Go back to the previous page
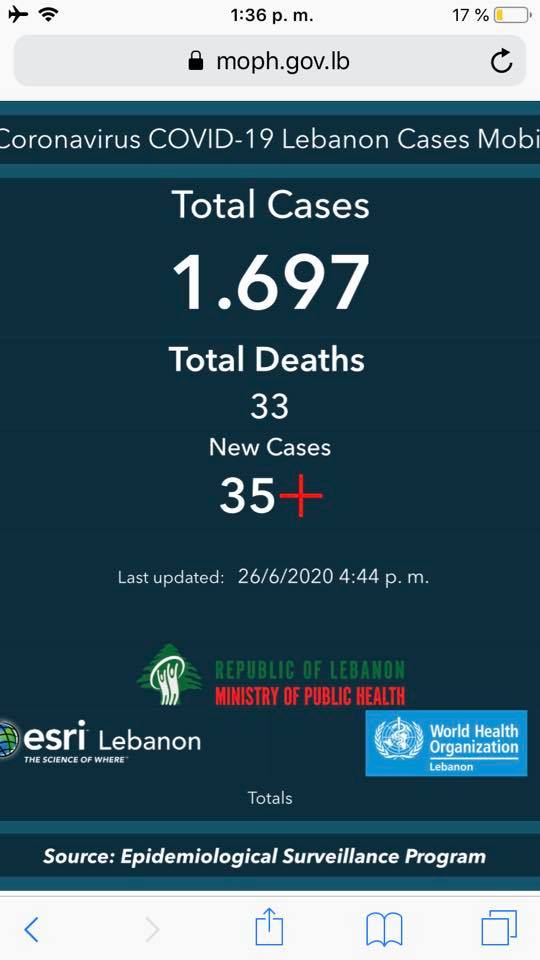The image size is (540, 960). point(31,930)
